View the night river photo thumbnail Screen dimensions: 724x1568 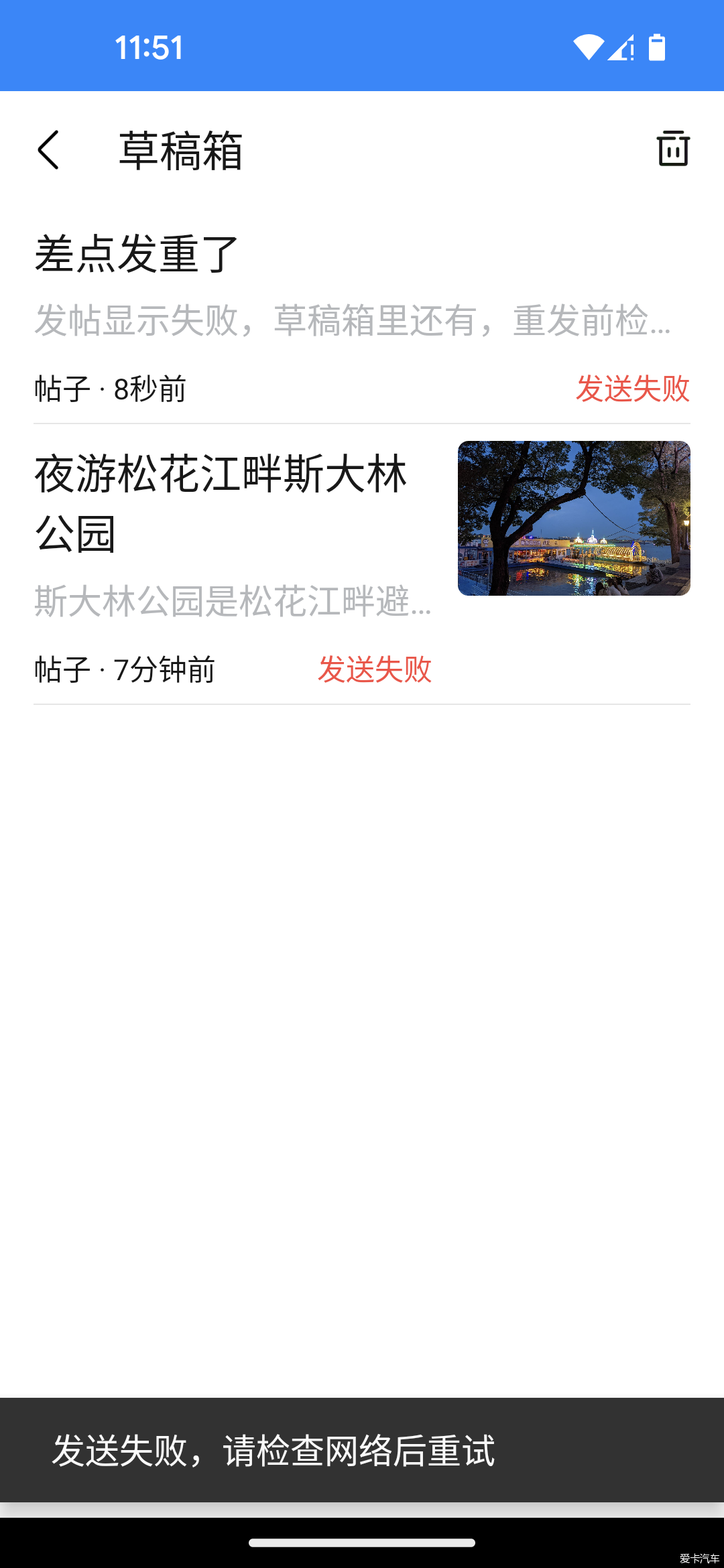574,518
